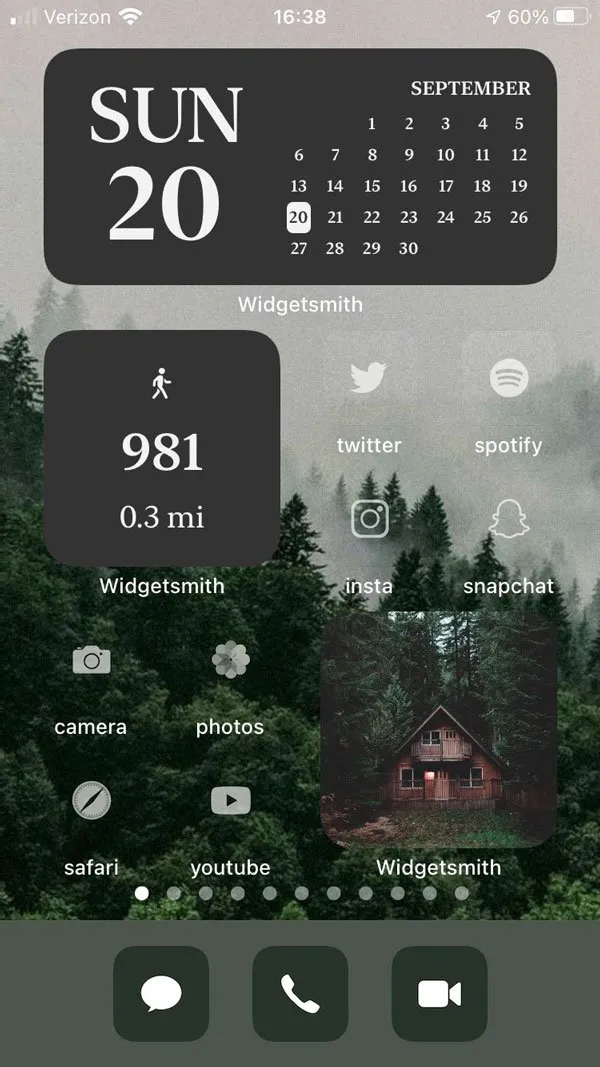Open the youtube app
Viewport: 600px width, 1067px height.
(230, 800)
